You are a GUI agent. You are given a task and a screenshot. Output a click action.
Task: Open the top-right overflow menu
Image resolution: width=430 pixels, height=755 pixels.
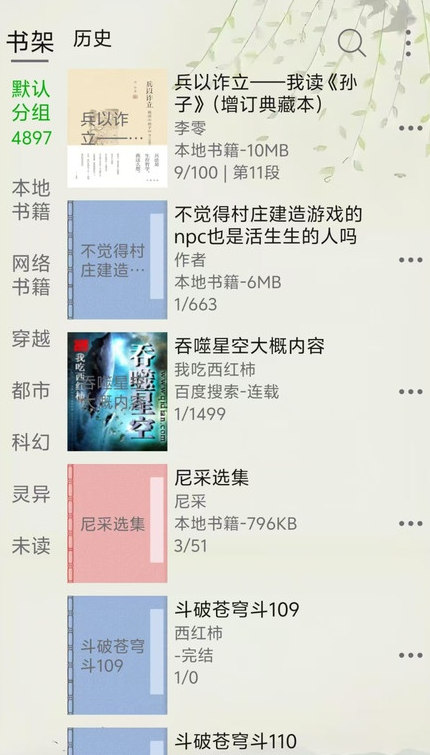pos(408,43)
